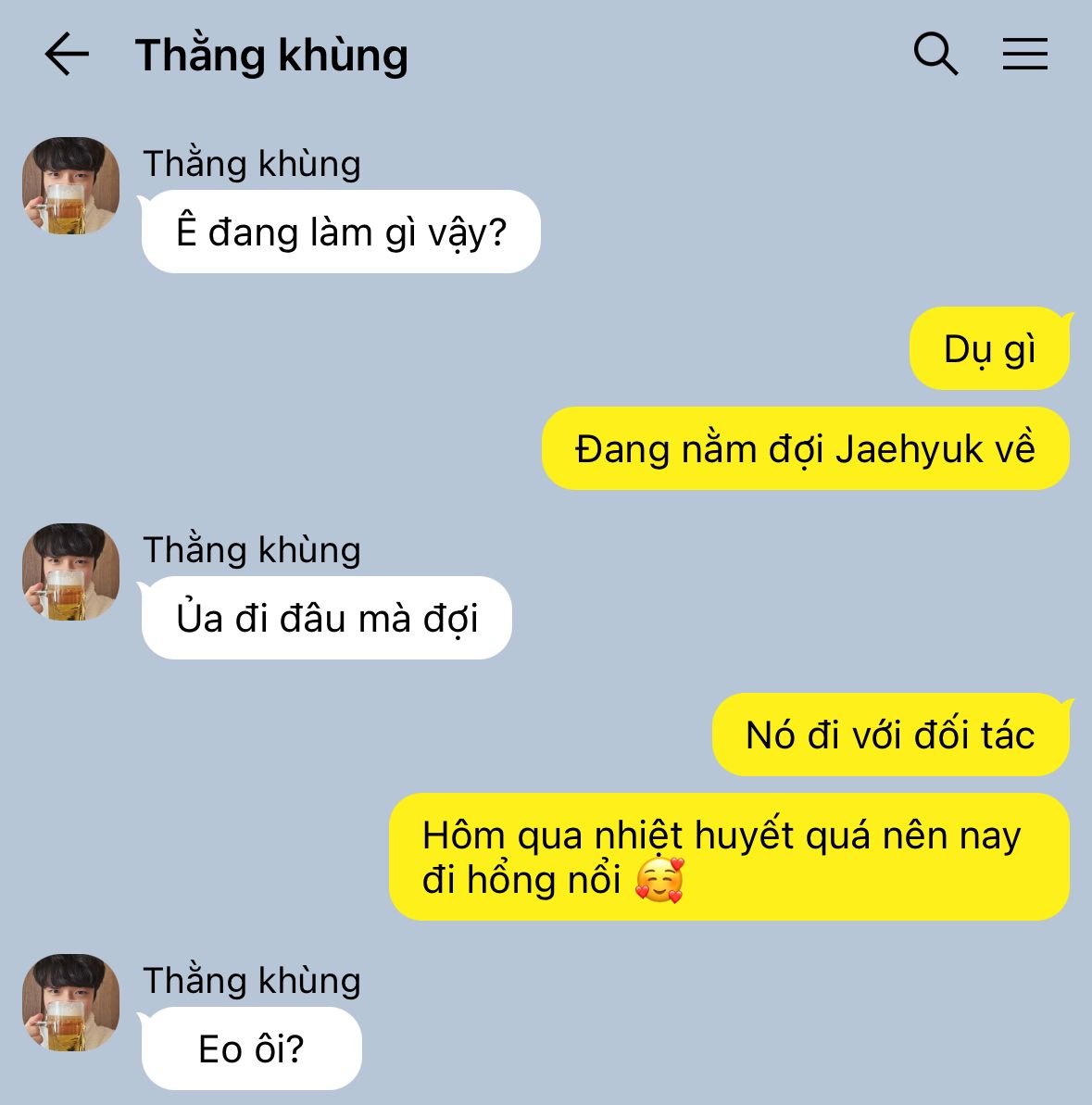View profile picture beside 'Eo ôi?' message

71,1002
